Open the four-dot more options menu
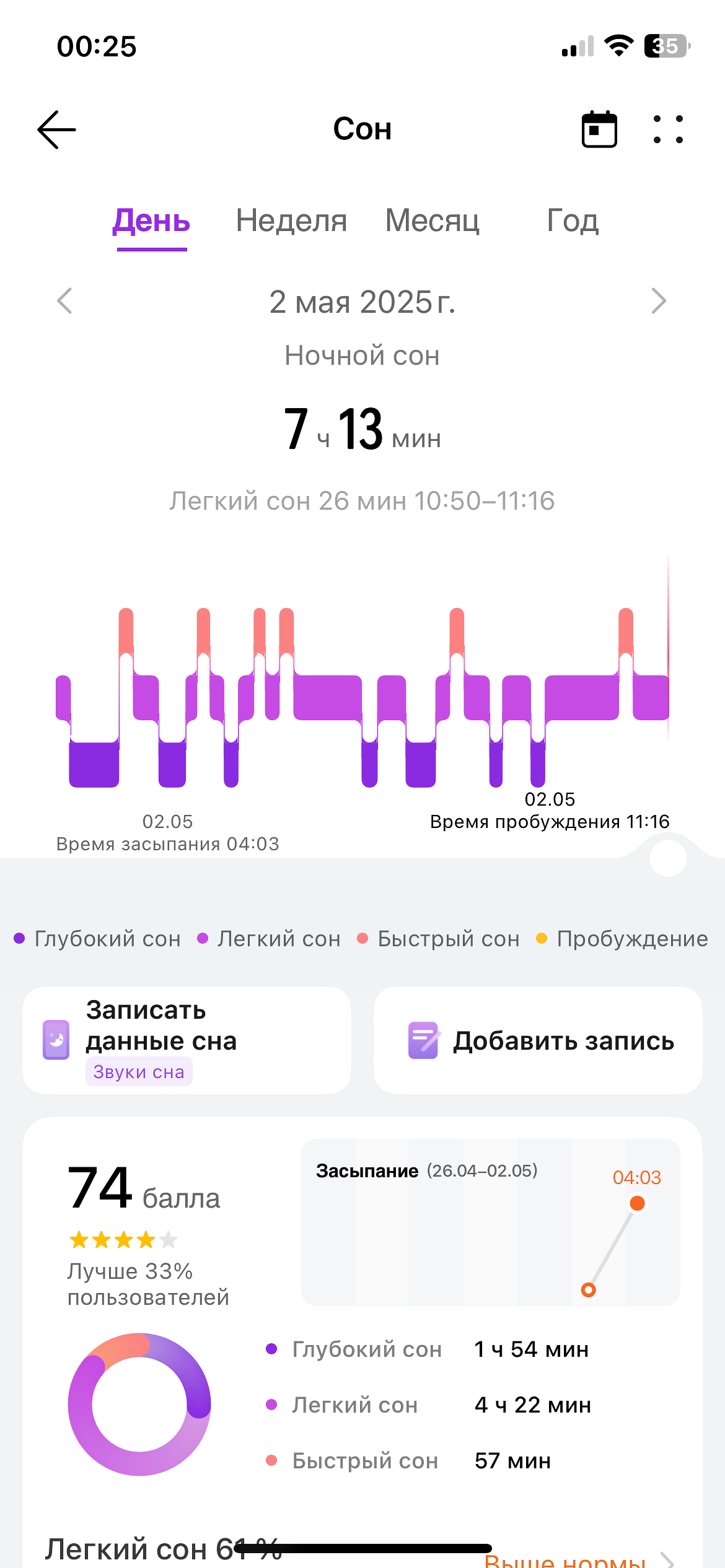The width and height of the screenshot is (725, 1568). (x=668, y=129)
